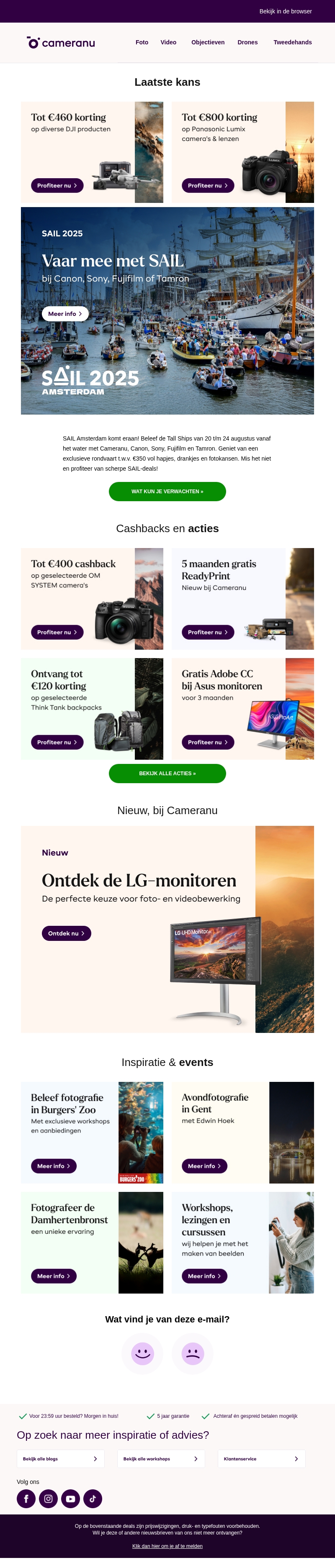
Task: Open Meer info for Burgers' Zoo workshop
Action: (53, 1166)
